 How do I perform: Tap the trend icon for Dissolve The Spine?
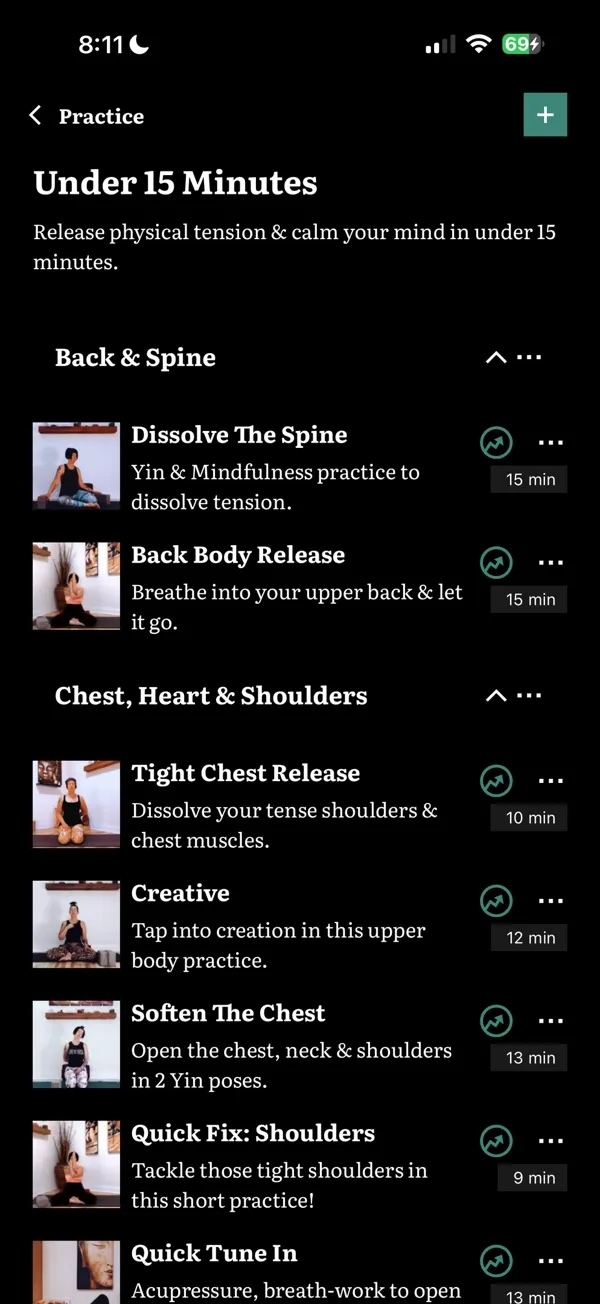496,442
